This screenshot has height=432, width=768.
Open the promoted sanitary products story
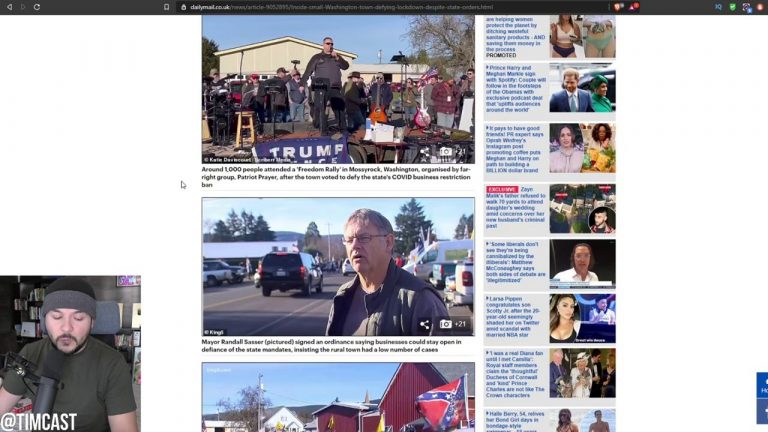coord(515,36)
